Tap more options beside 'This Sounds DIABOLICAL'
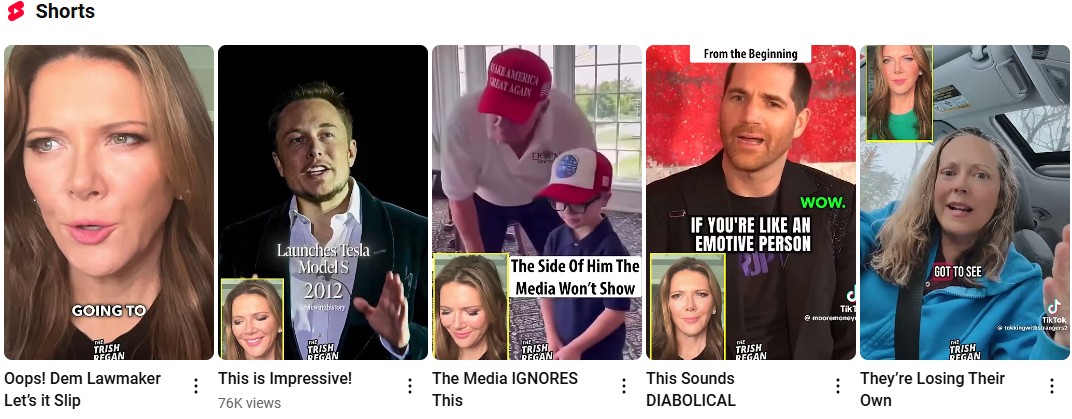Screen dimensions: 1072x419 (838, 386)
